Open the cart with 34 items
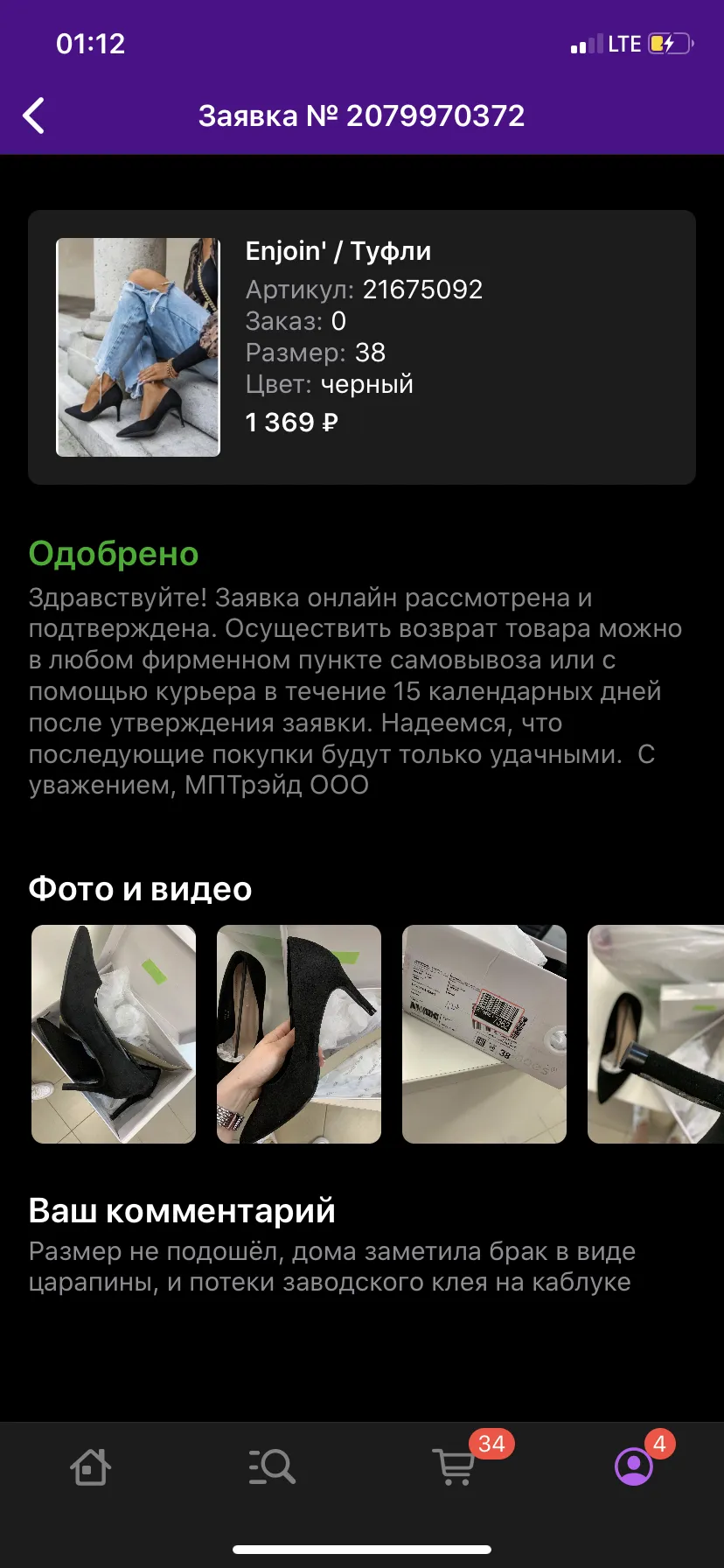Screen dimensions: 724x1568 pyautogui.click(x=455, y=1466)
